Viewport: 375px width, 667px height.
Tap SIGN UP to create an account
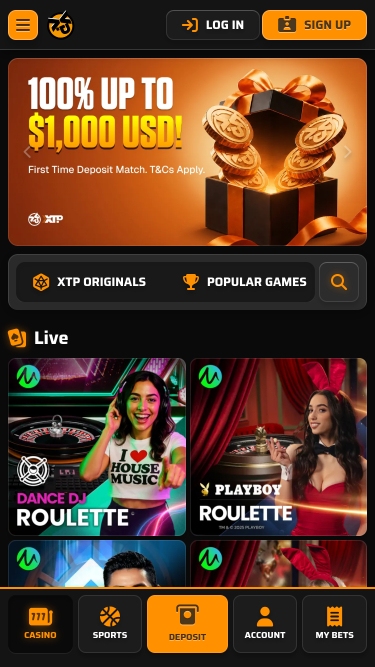315,25
